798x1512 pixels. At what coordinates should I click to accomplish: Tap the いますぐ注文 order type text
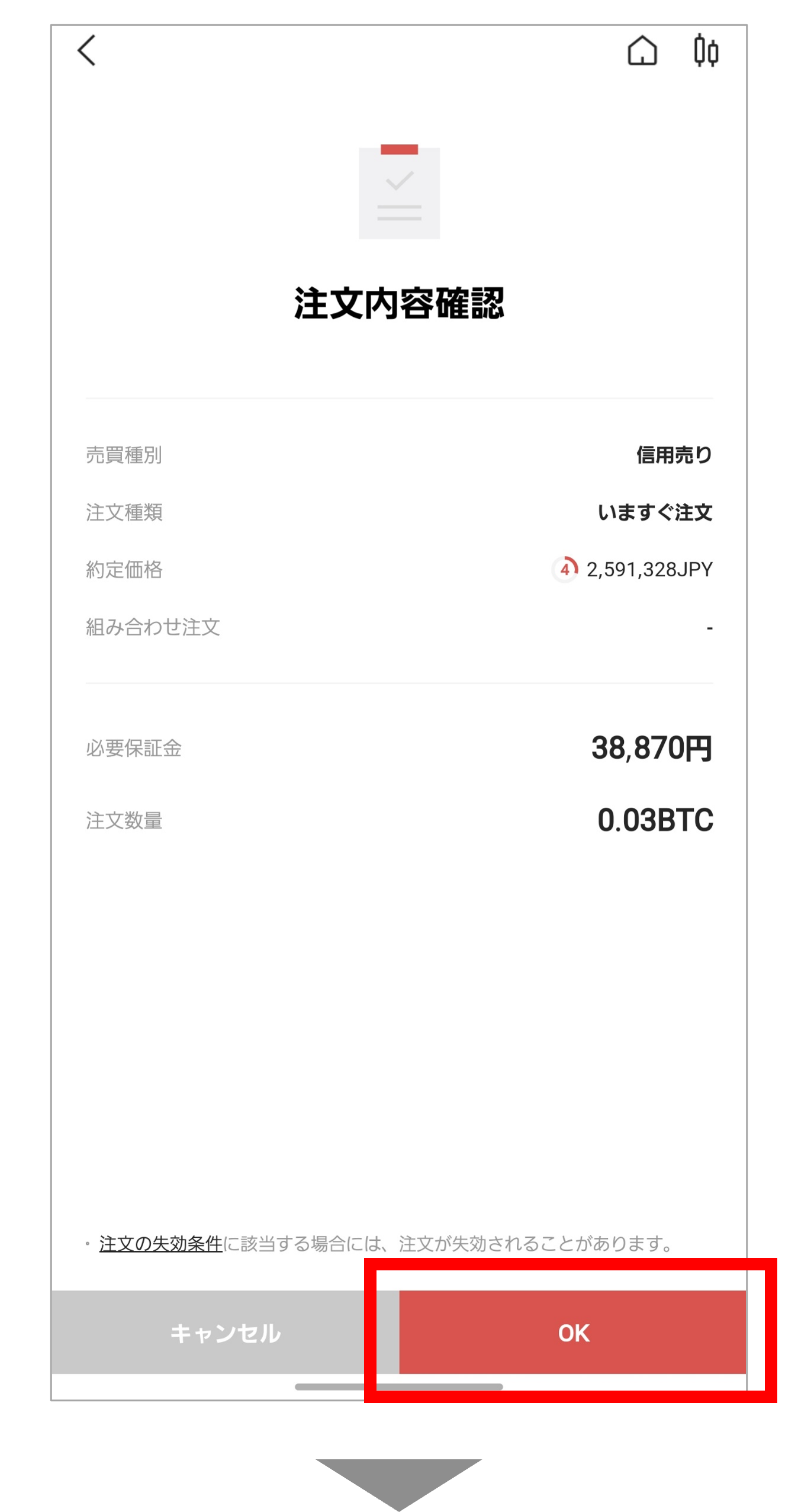[657, 513]
